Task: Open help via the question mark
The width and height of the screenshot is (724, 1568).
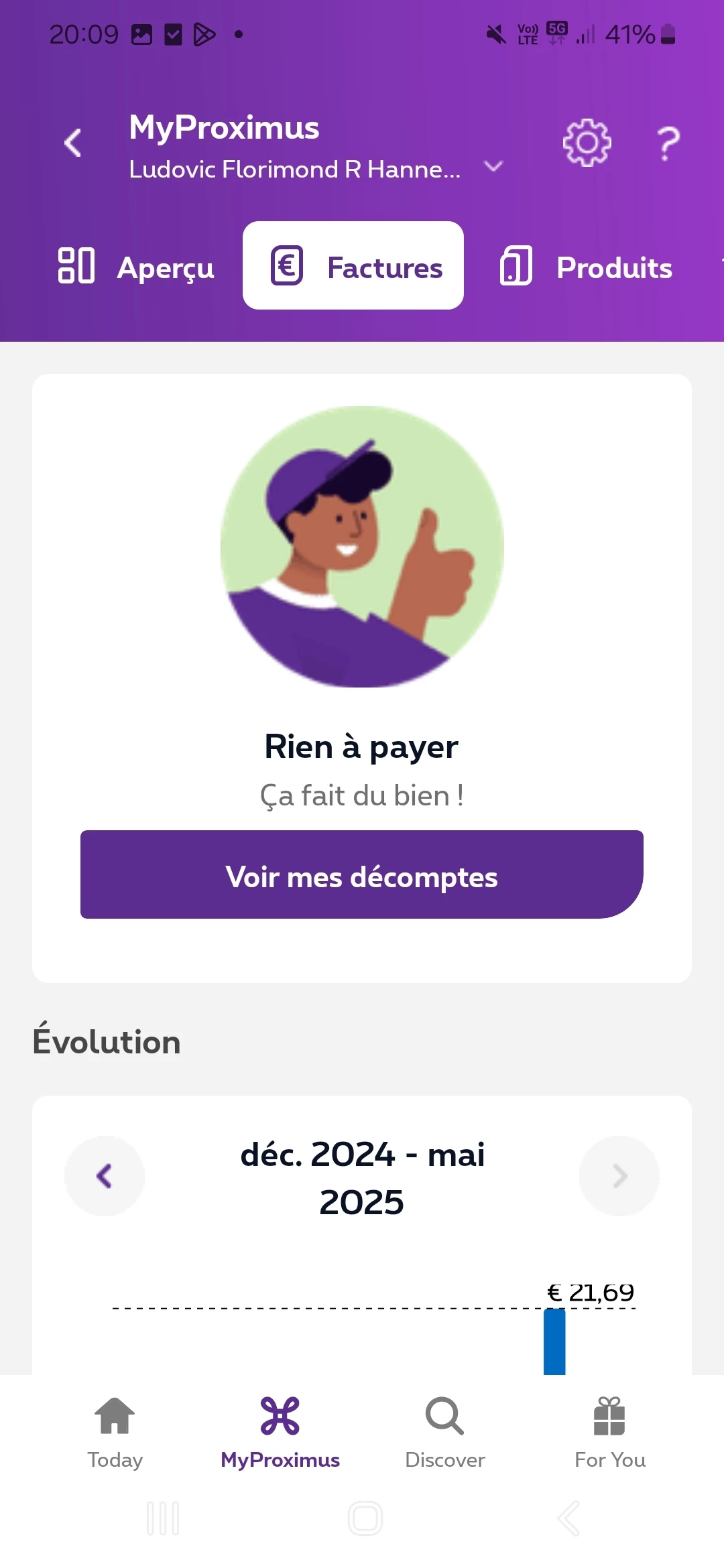Action: tap(668, 143)
